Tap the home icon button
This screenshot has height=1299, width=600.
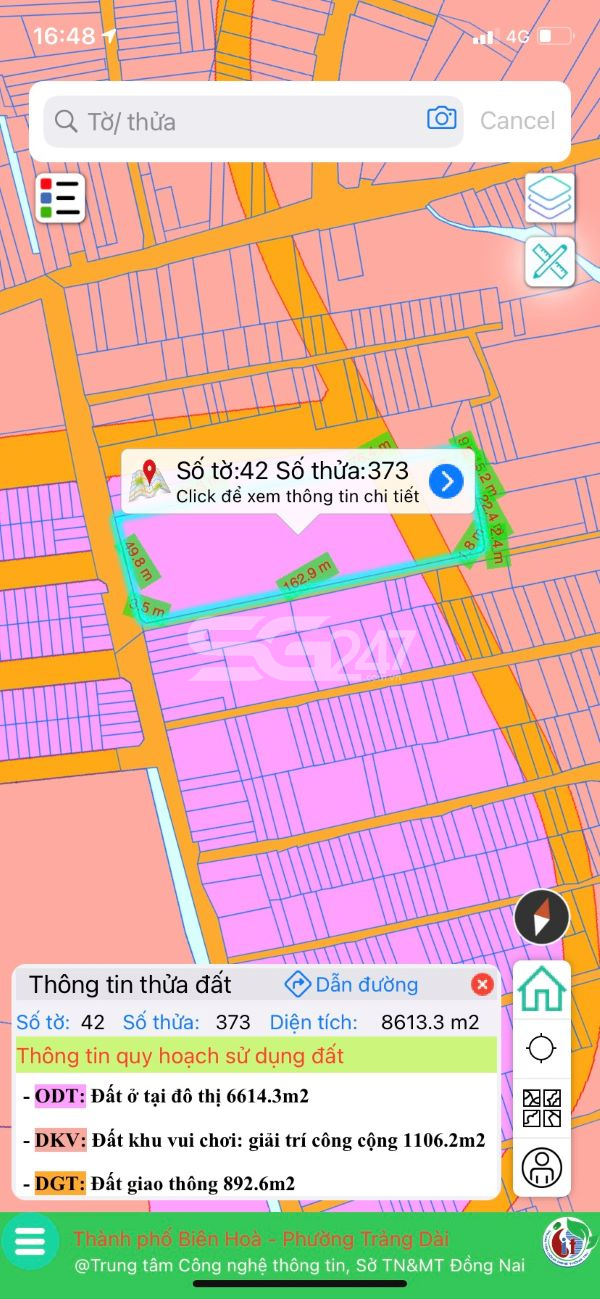tap(542, 988)
